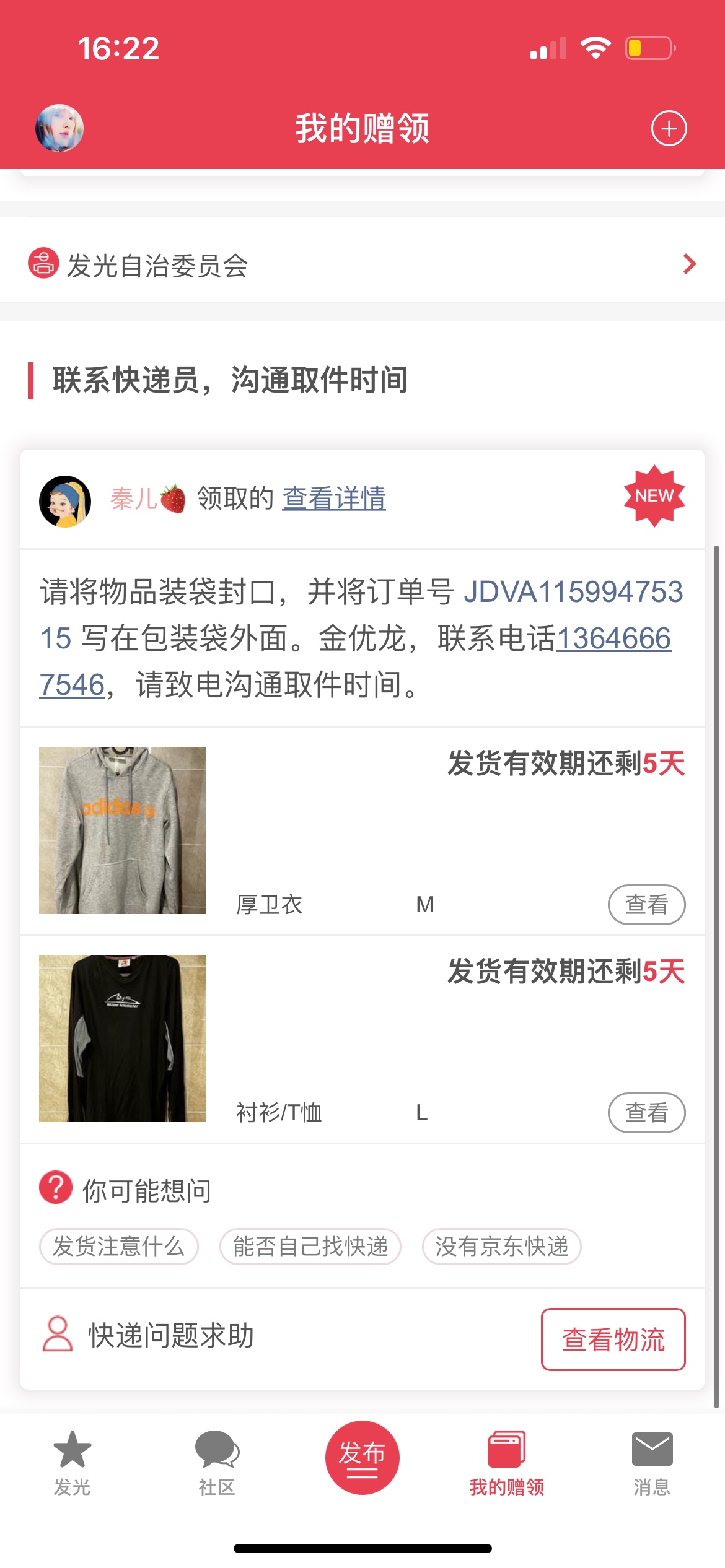
Task: Tap the 查看物流 button
Action: click(613, 1339)
